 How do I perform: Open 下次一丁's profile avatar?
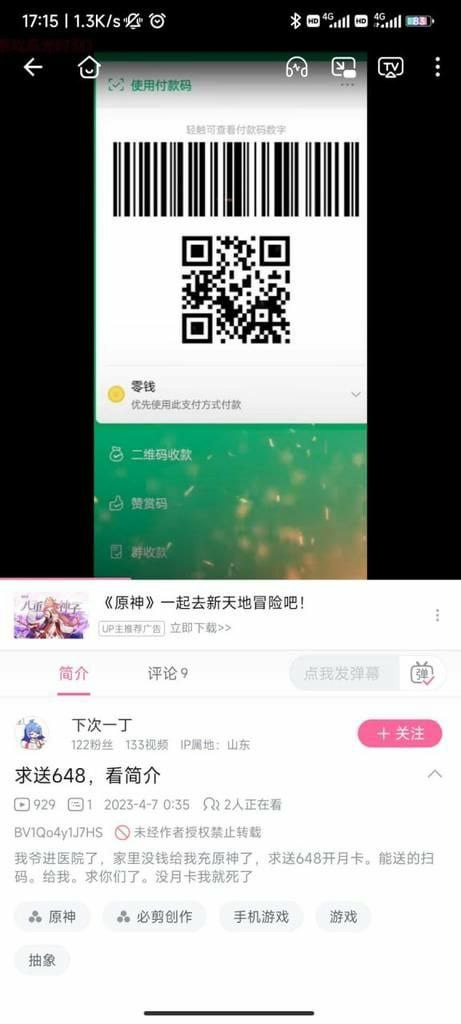point(32,733)
